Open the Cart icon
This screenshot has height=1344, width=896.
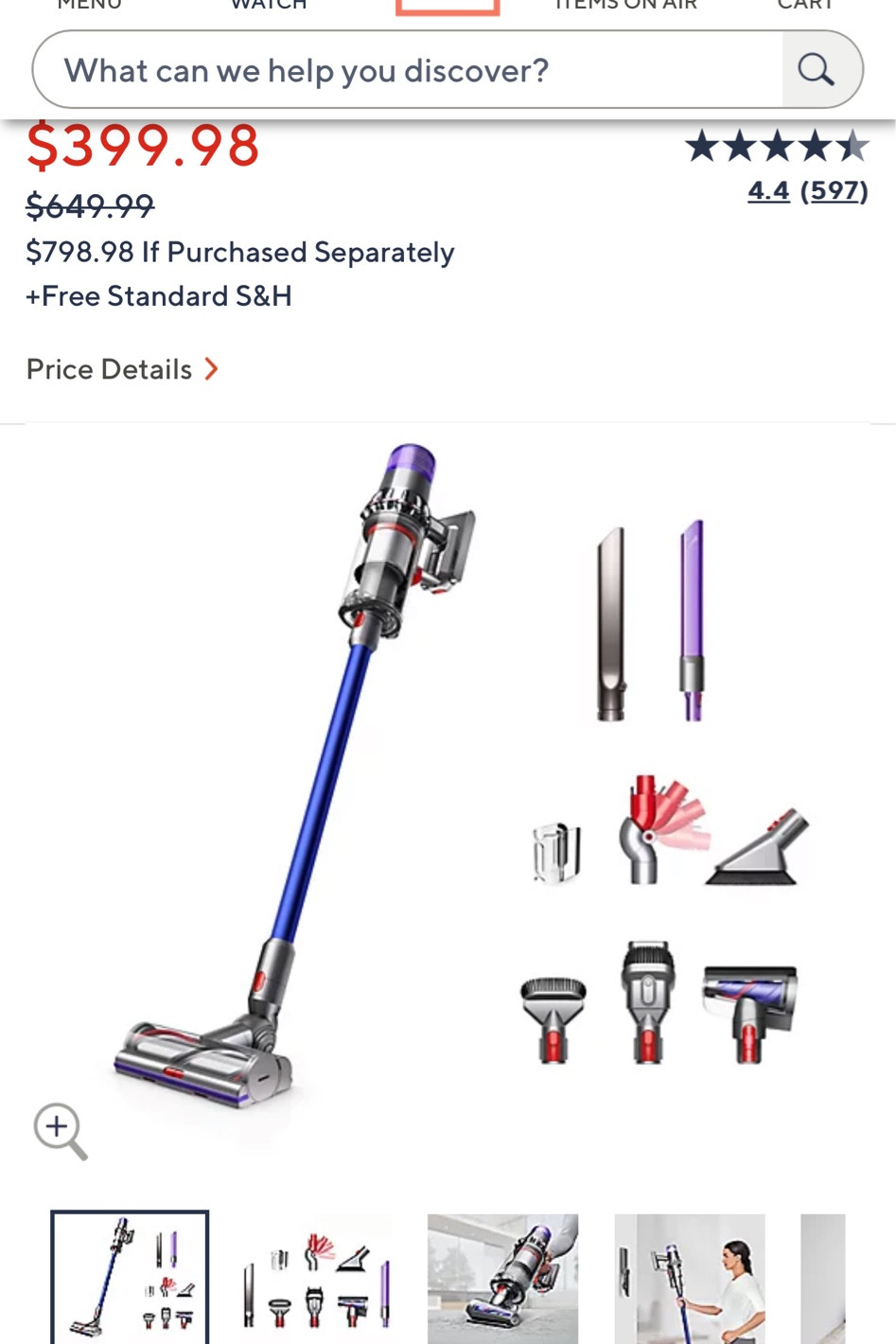coord(803,5)
